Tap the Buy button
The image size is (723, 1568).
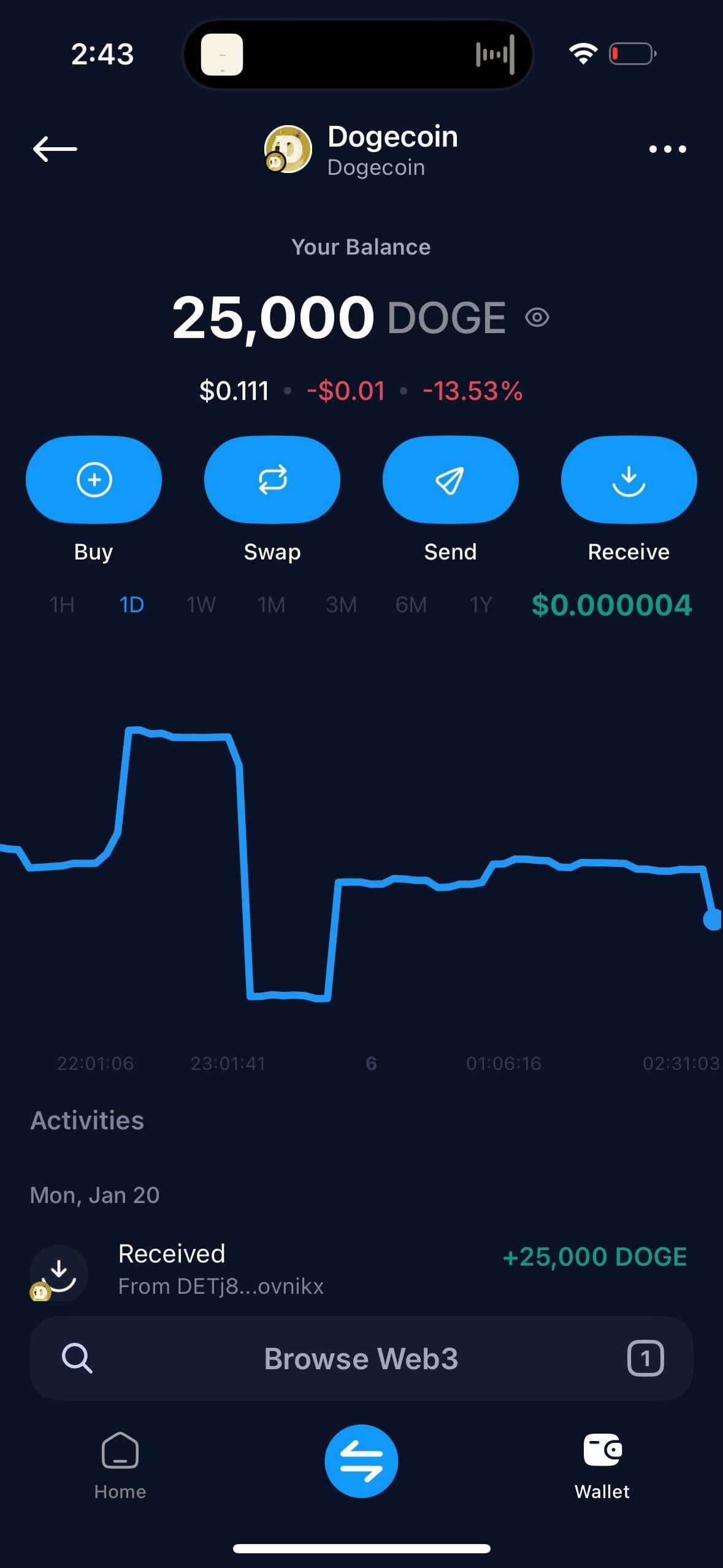(x=94, y=480)
